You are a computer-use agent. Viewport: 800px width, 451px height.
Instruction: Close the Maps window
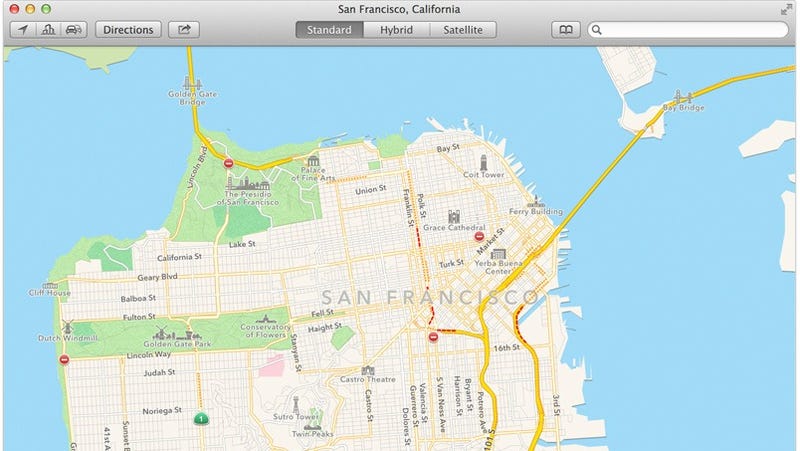(13, 9)
